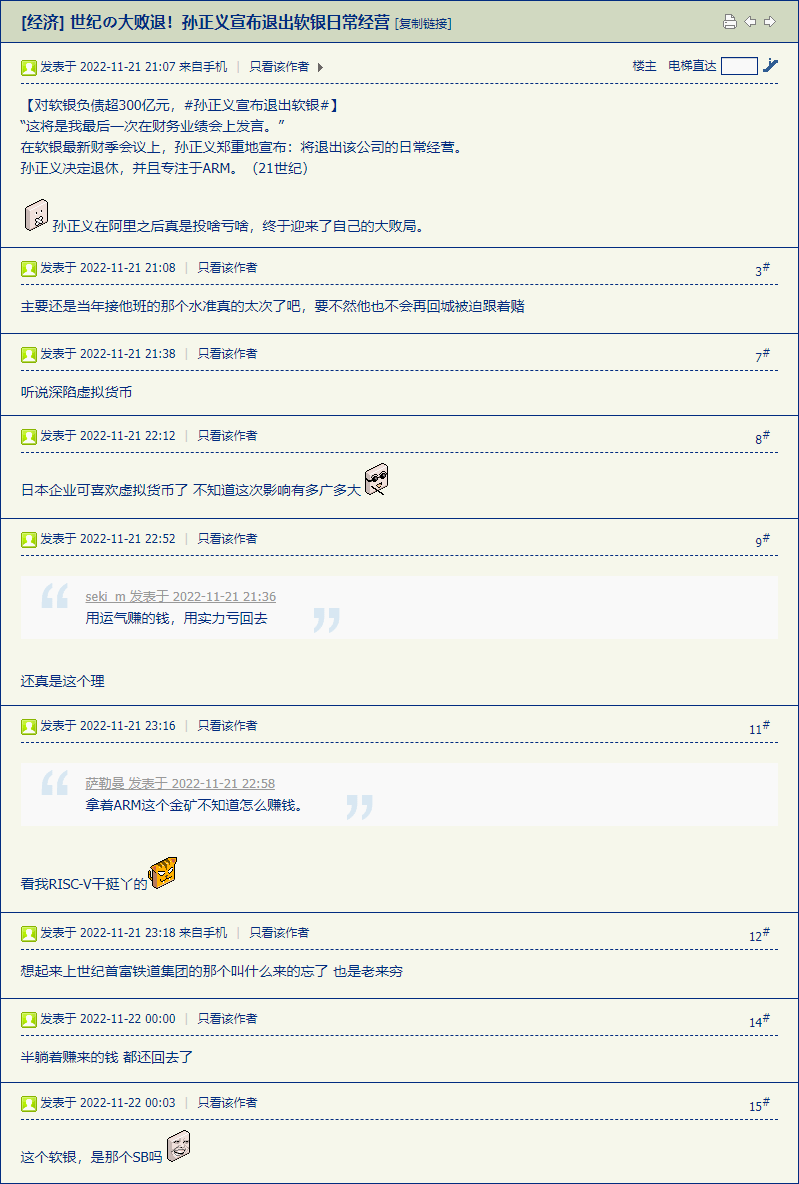This screenshot has height=1184, width=799.
Task: Tap 只看该作者 on the 00:00 post
Action: coord(227,1019)
